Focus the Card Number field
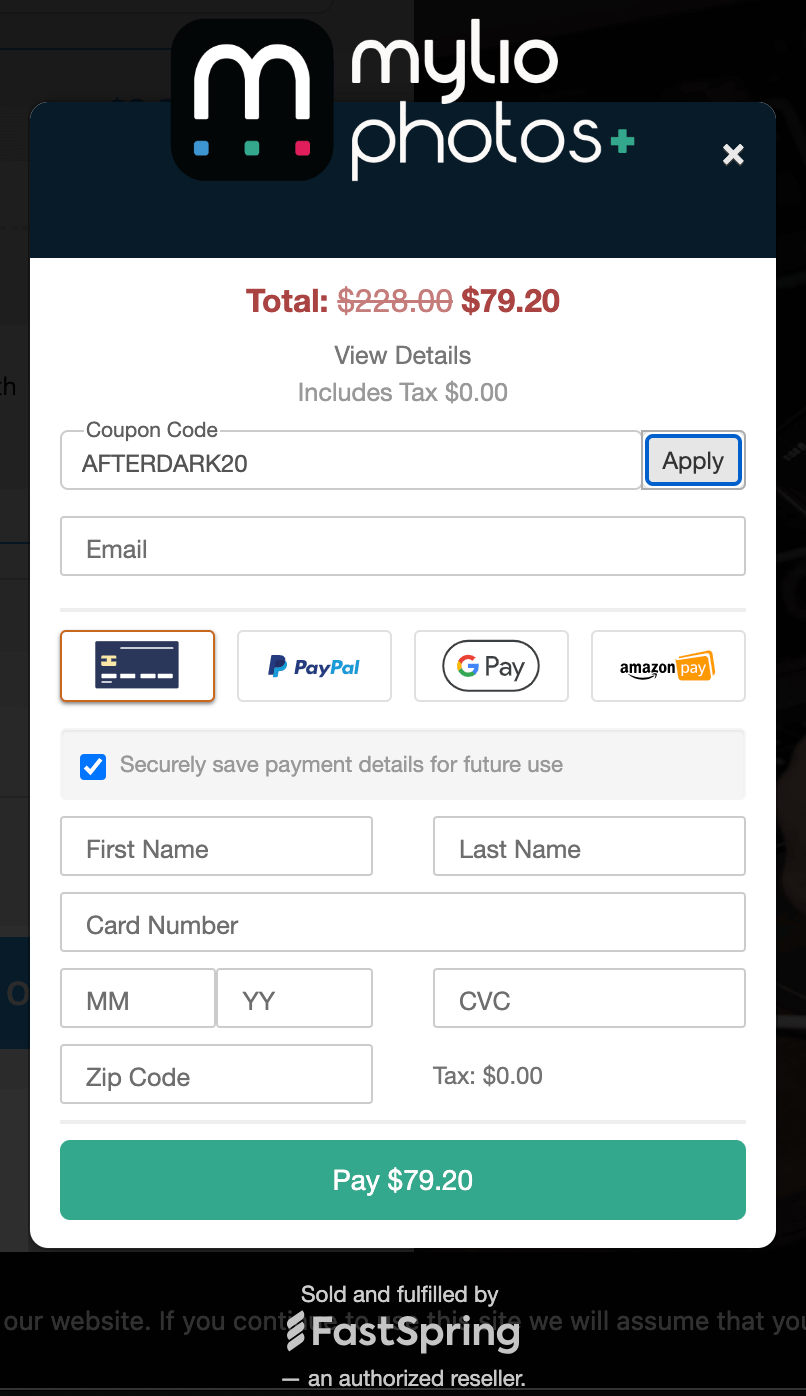 coord(402,924)
